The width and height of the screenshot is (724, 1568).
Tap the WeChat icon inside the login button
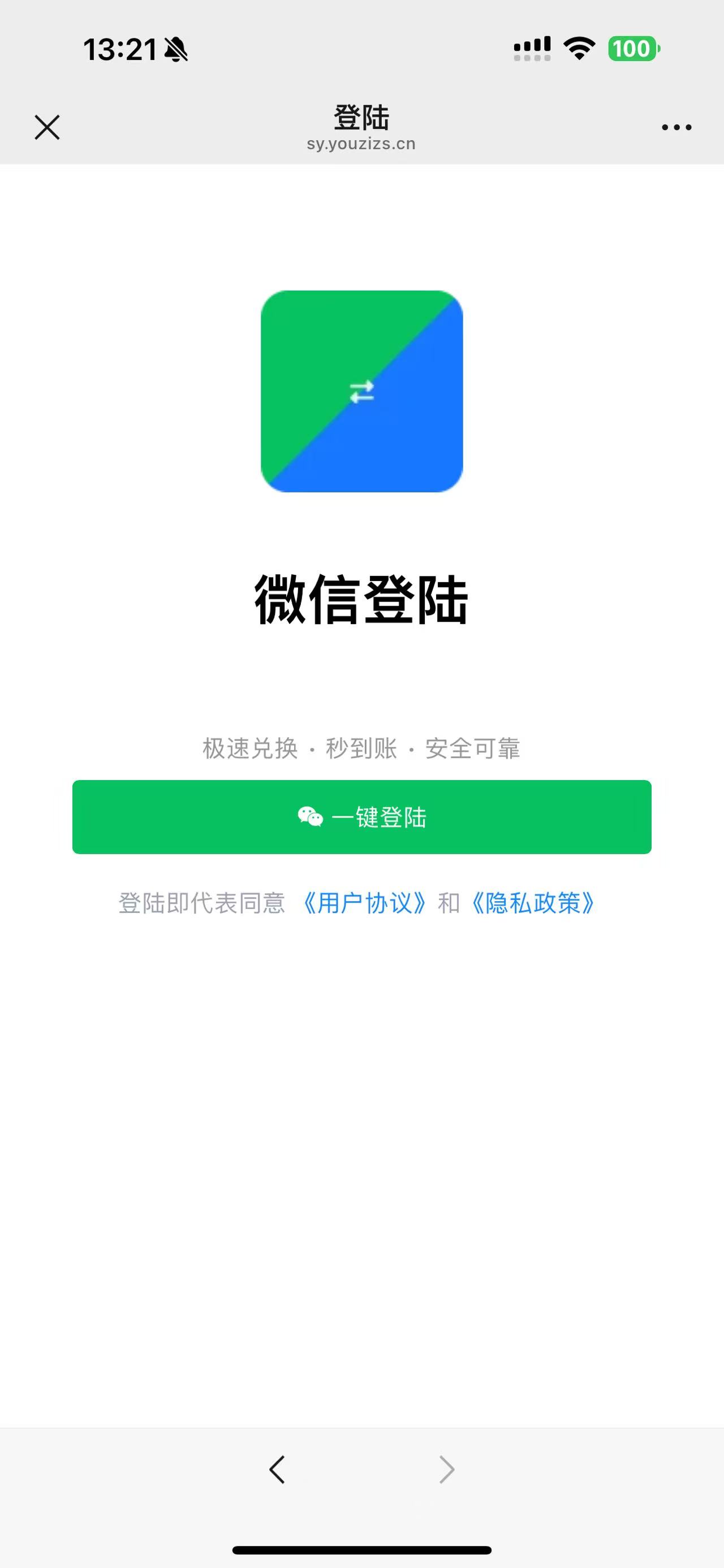308,818
